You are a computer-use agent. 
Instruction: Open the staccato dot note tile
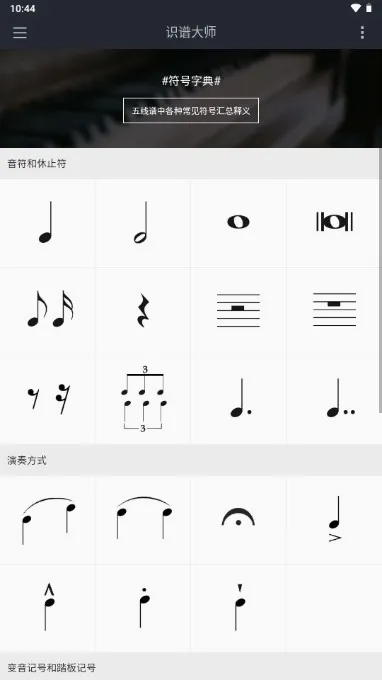[143, 608]
